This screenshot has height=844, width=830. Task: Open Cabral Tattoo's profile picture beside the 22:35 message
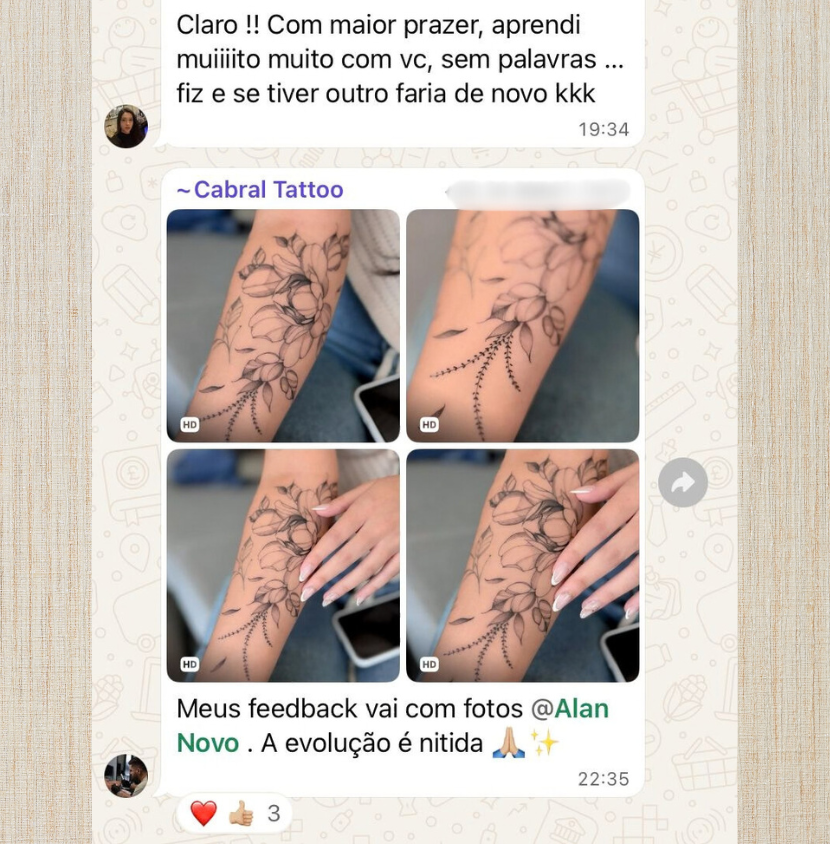pyautogui.click(x=126, y=775)
